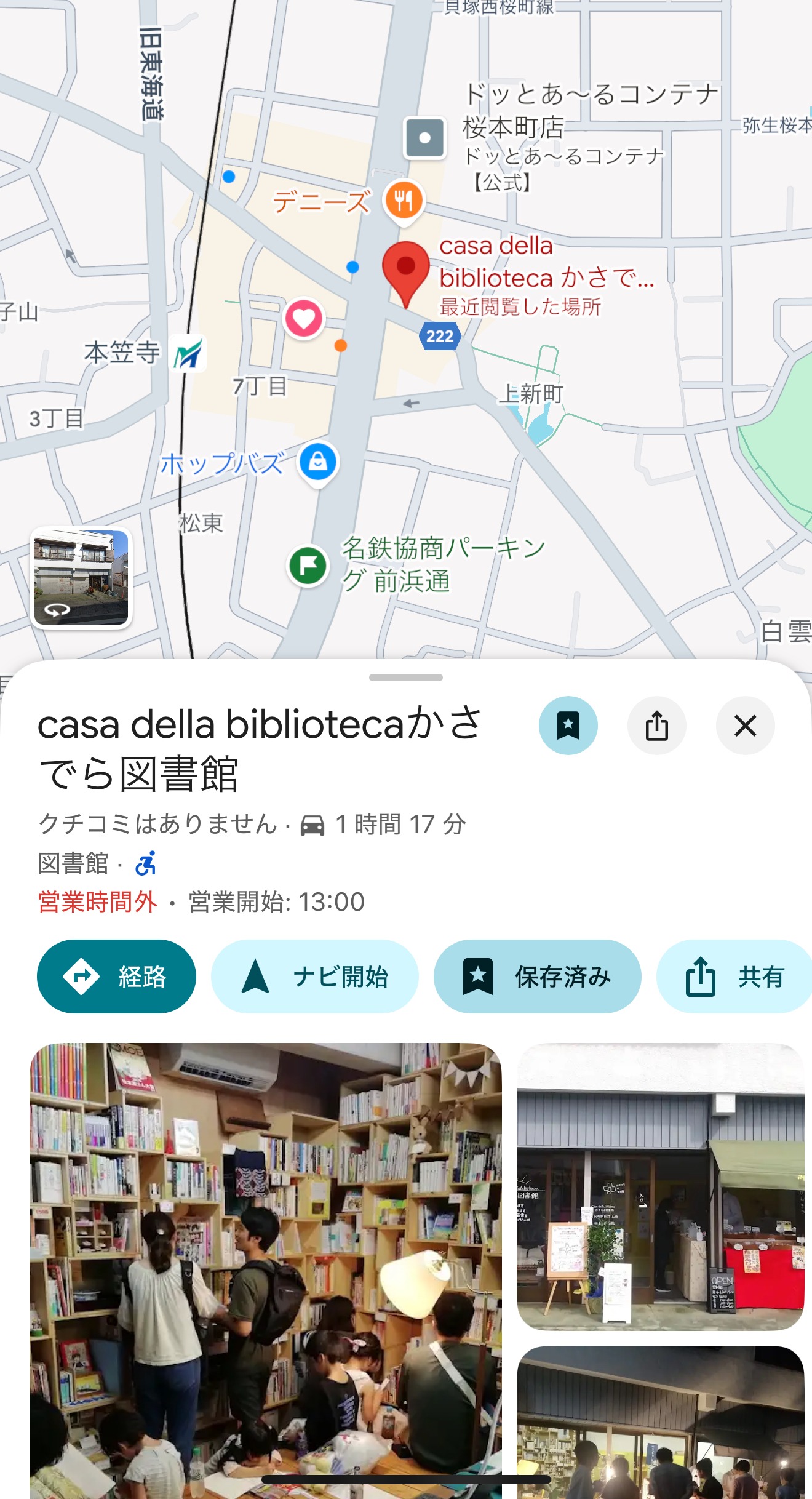
Task: Tap the pink heart saved-place marker
Action: [x=304, y=319]
